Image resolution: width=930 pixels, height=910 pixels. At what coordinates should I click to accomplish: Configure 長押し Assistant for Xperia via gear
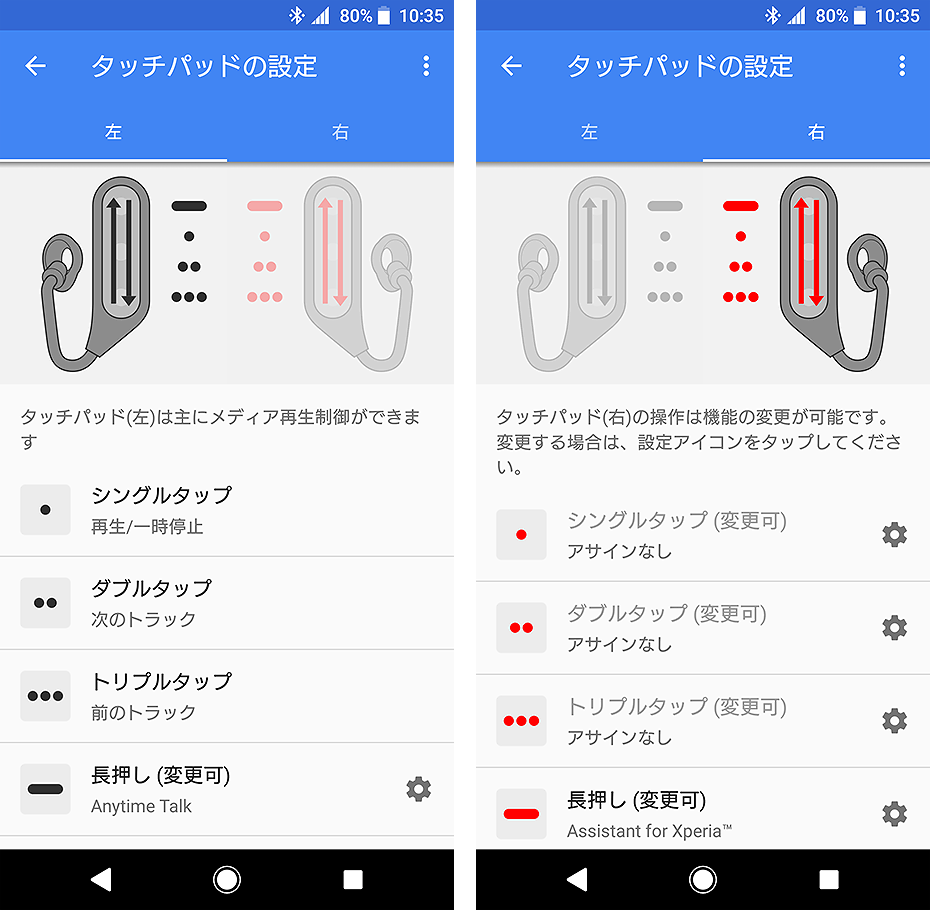(894, 813)
